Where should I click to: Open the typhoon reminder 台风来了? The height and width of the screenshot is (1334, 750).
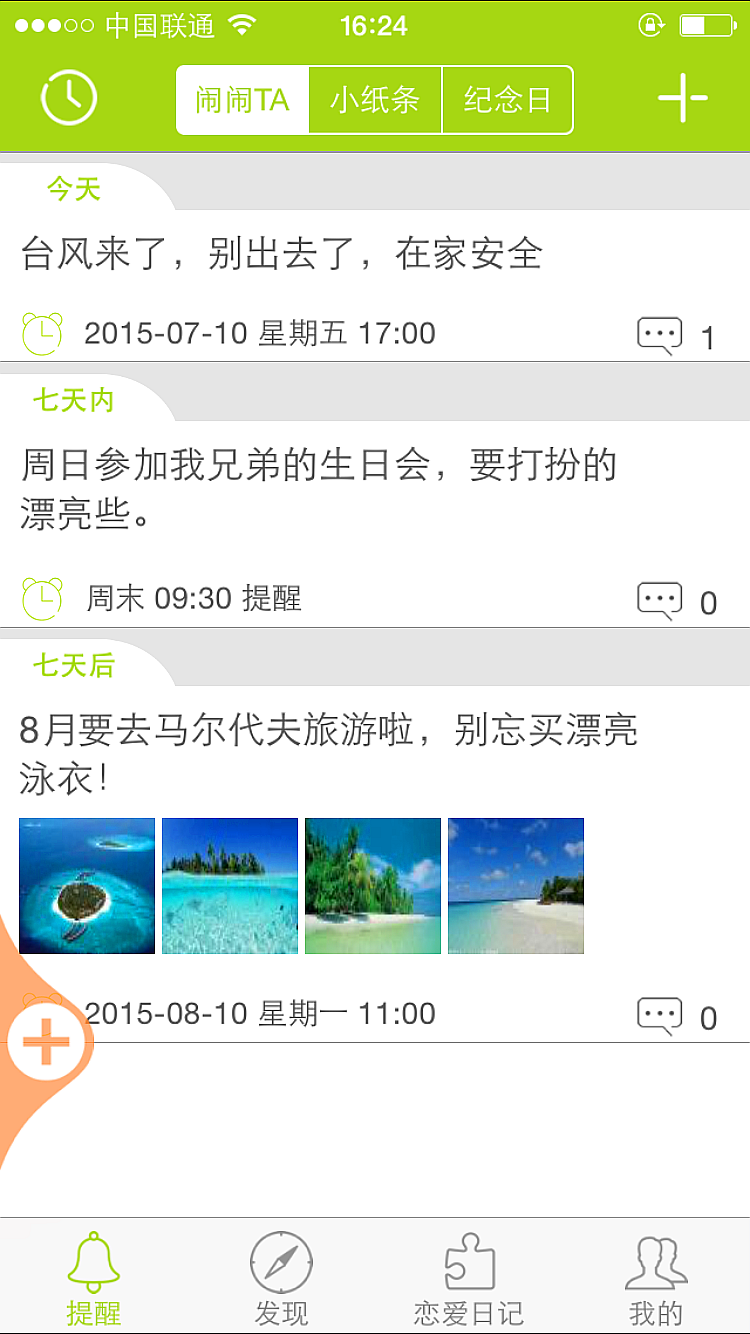tap(281, 254)
